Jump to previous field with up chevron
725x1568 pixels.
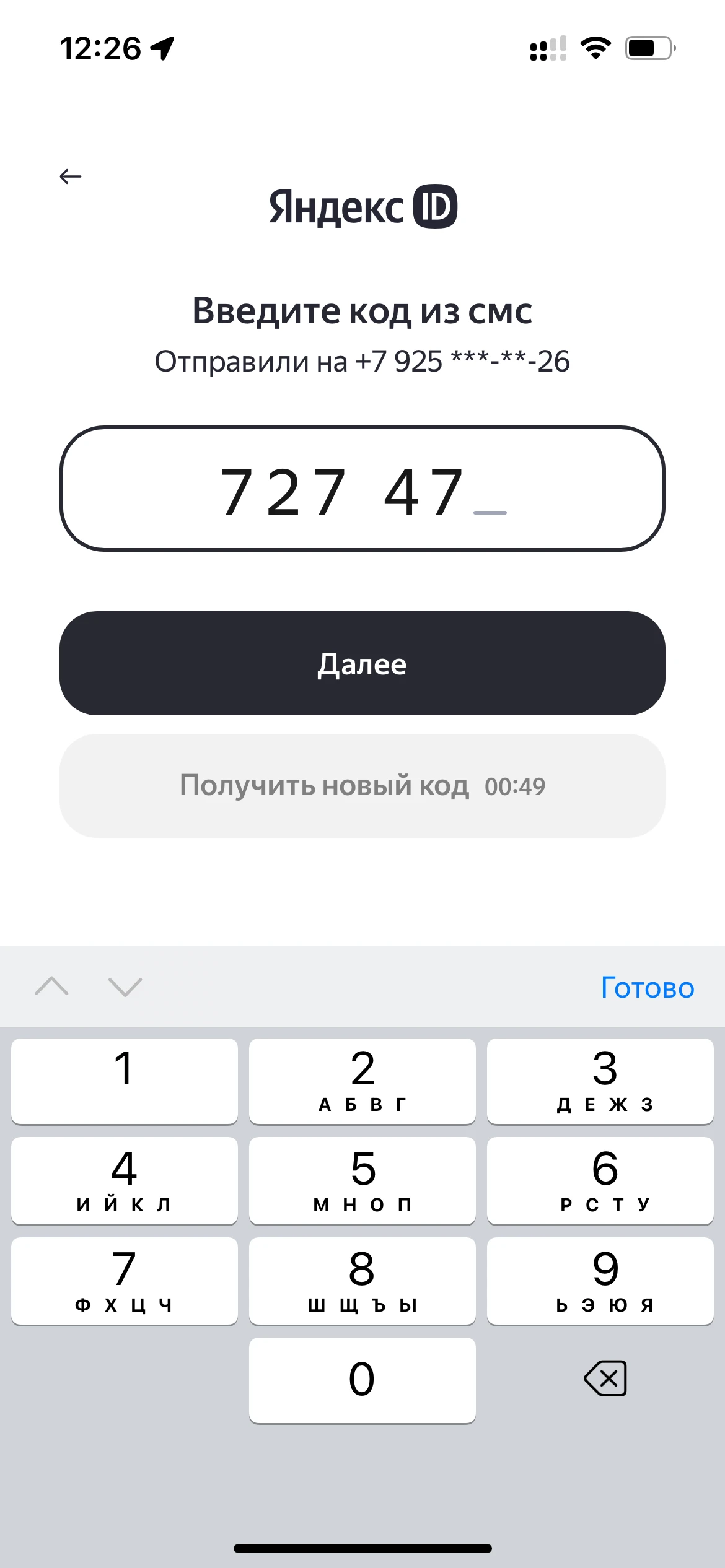click(x=52, y=987)
